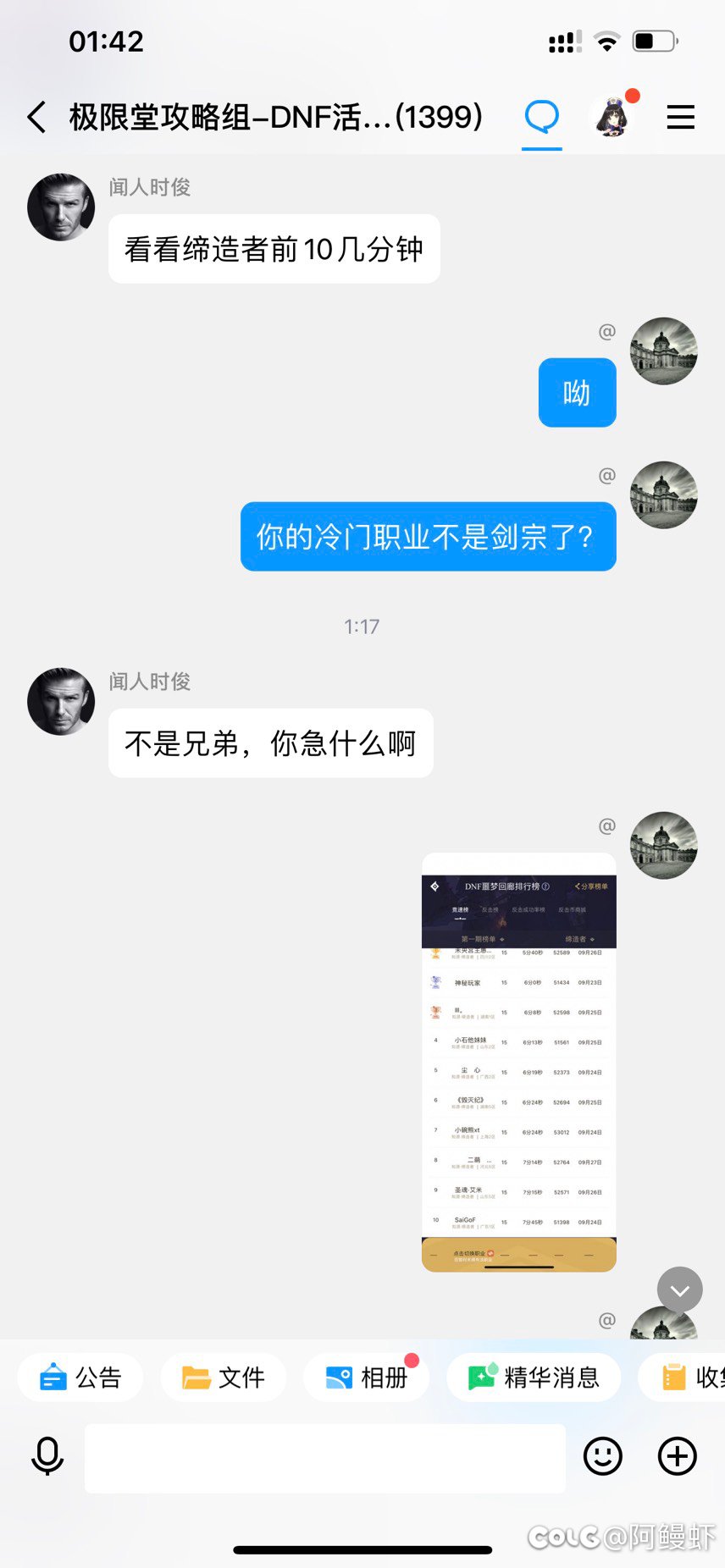Tap the building avatar next to 呦 message
The height and width of the screenshot is (1568, 725).
(x=664, y=351)
